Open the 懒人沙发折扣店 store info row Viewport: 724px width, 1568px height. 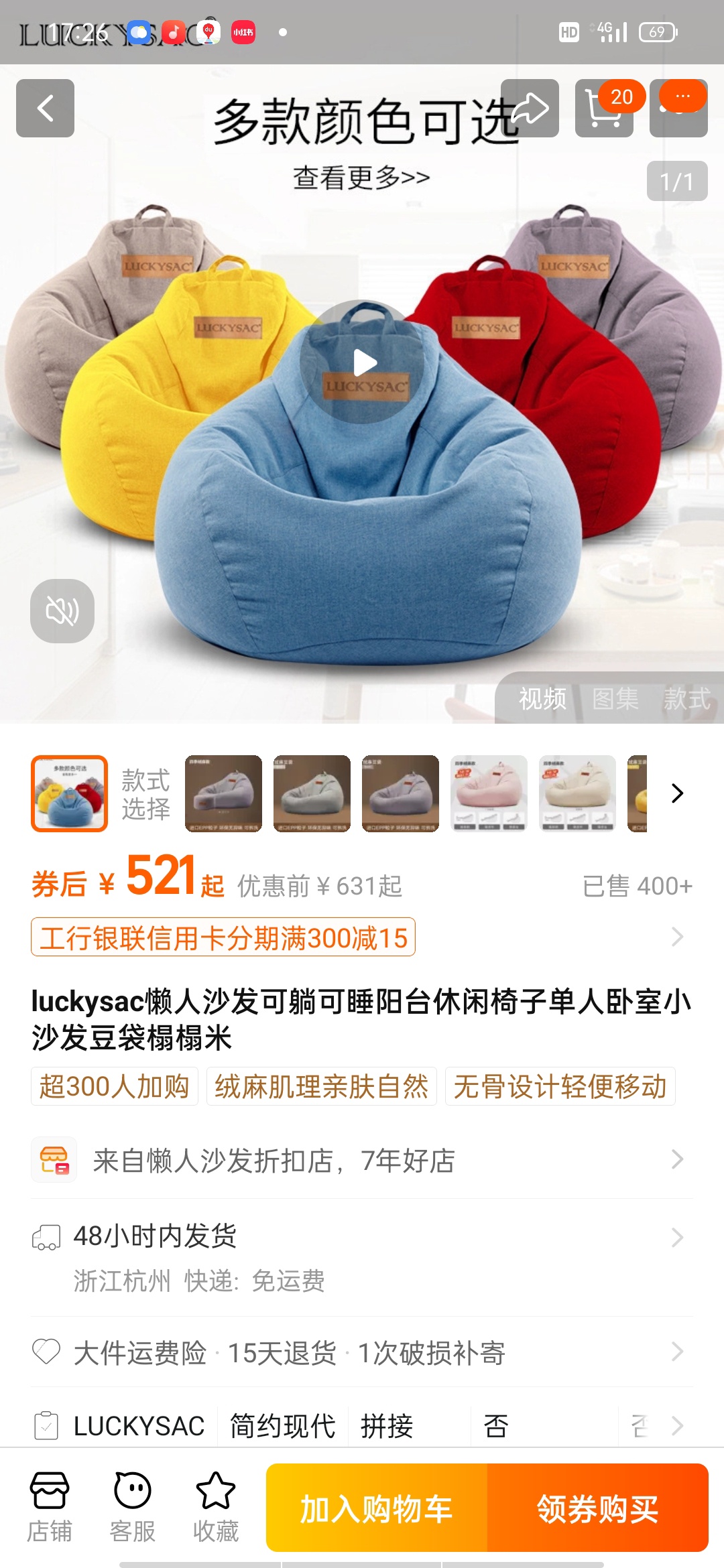tap(362, 1160)
